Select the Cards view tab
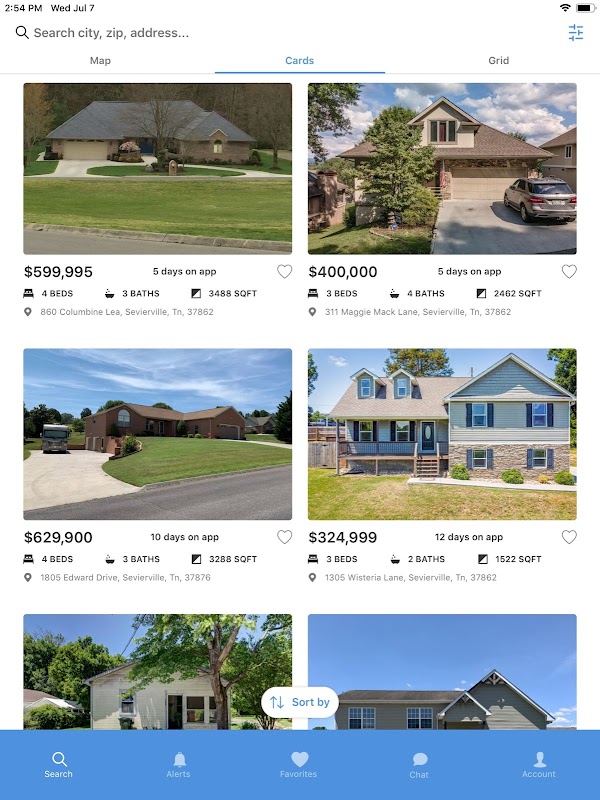600x800 pixels. 299,61
